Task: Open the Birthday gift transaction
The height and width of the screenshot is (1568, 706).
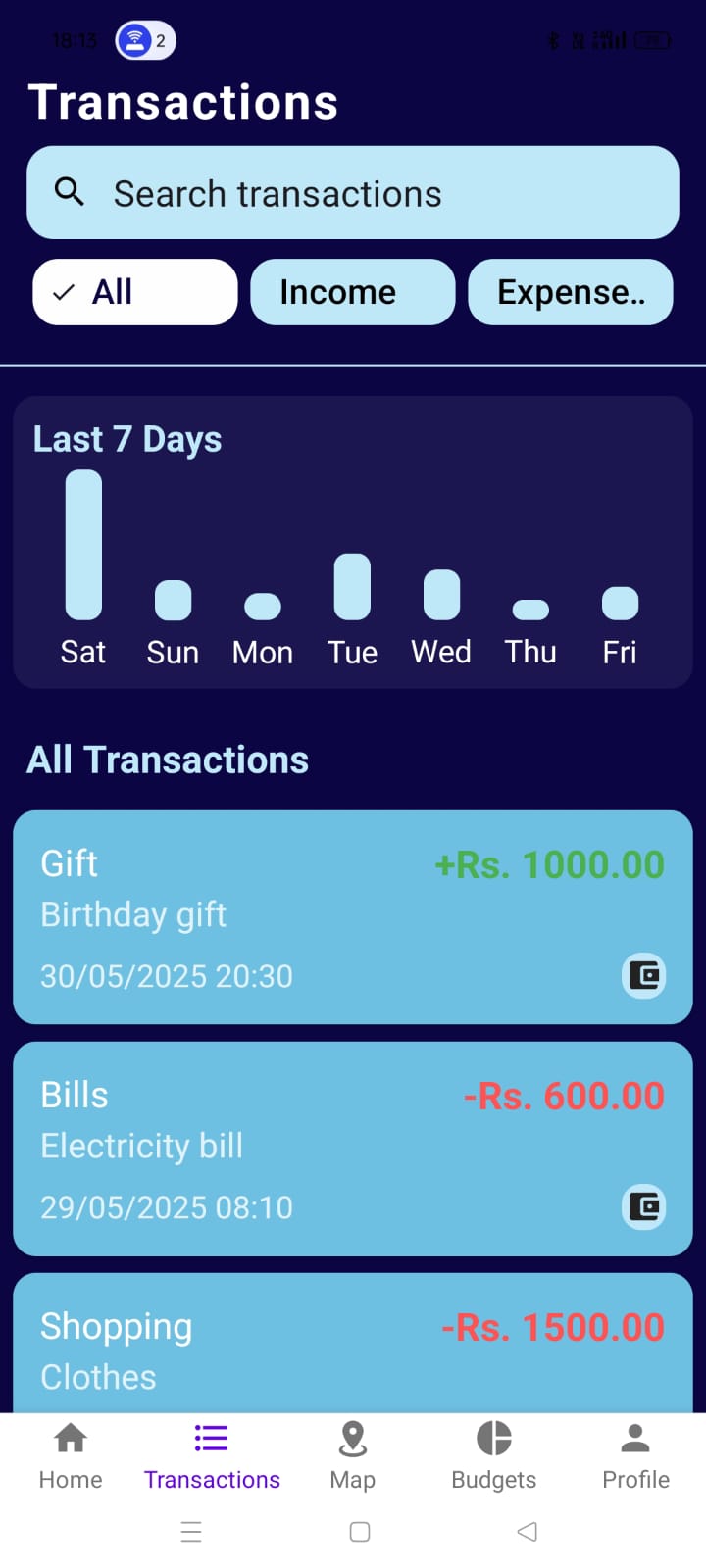Action: coord(353,917)
